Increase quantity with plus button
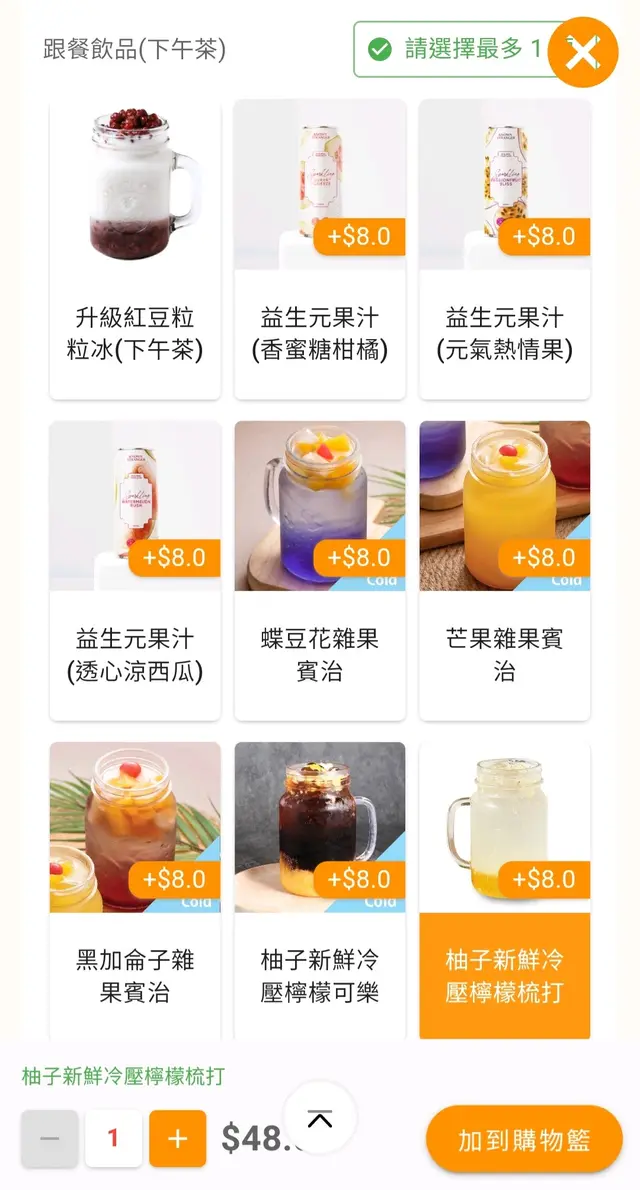This screenshot has width=640, height=1190. [178, 1138]
